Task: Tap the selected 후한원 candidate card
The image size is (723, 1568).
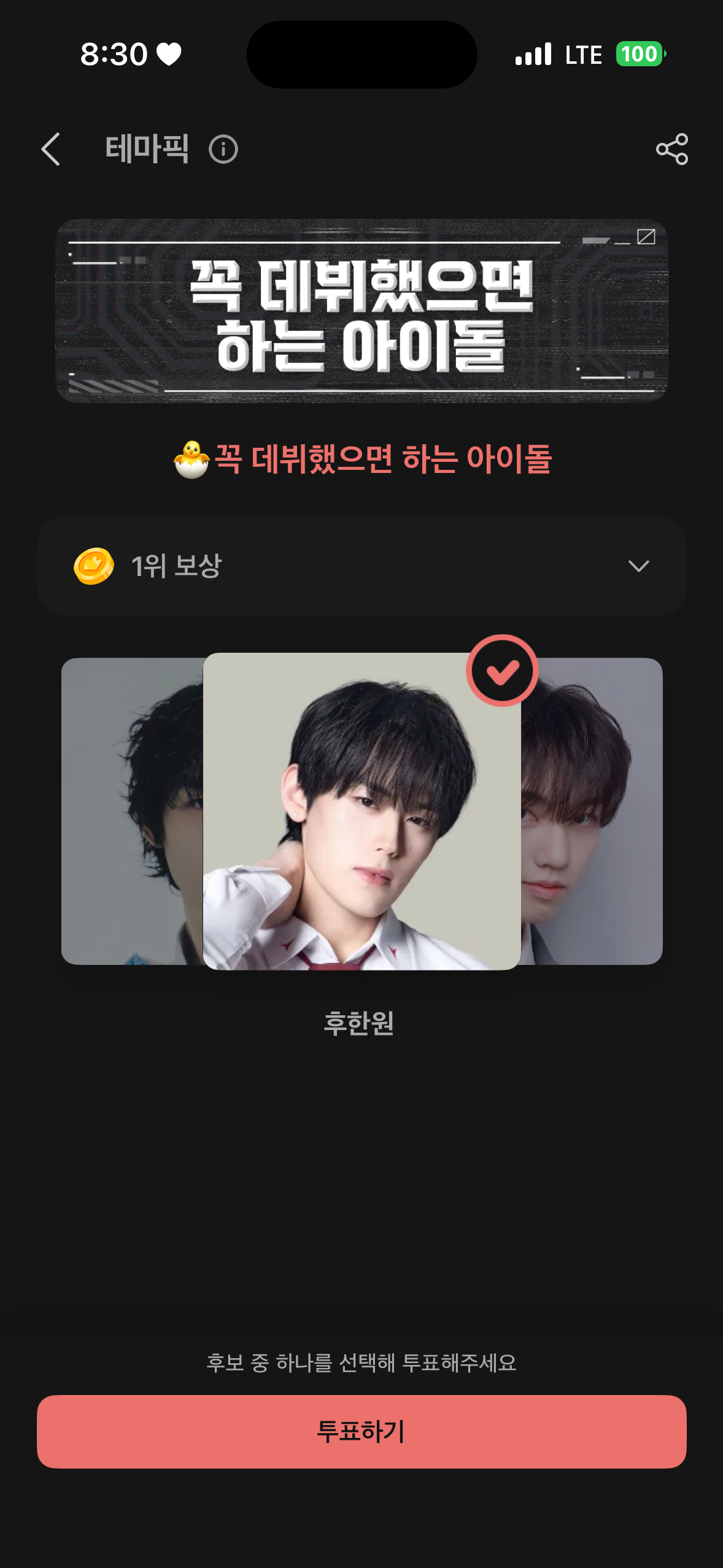Action: [361, 811]
